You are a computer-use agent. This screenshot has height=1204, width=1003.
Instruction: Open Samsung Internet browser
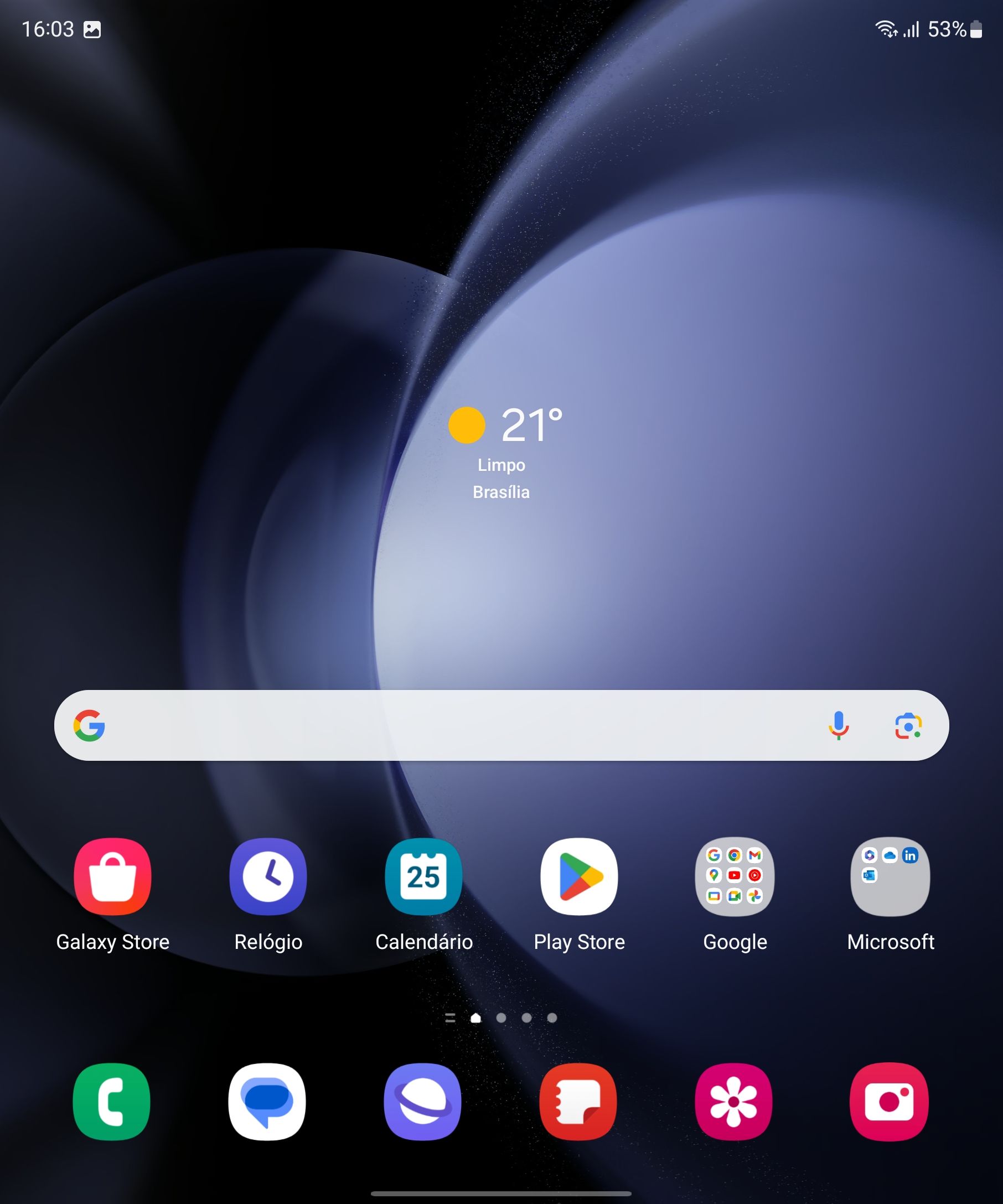click(x=423, y=1102)
